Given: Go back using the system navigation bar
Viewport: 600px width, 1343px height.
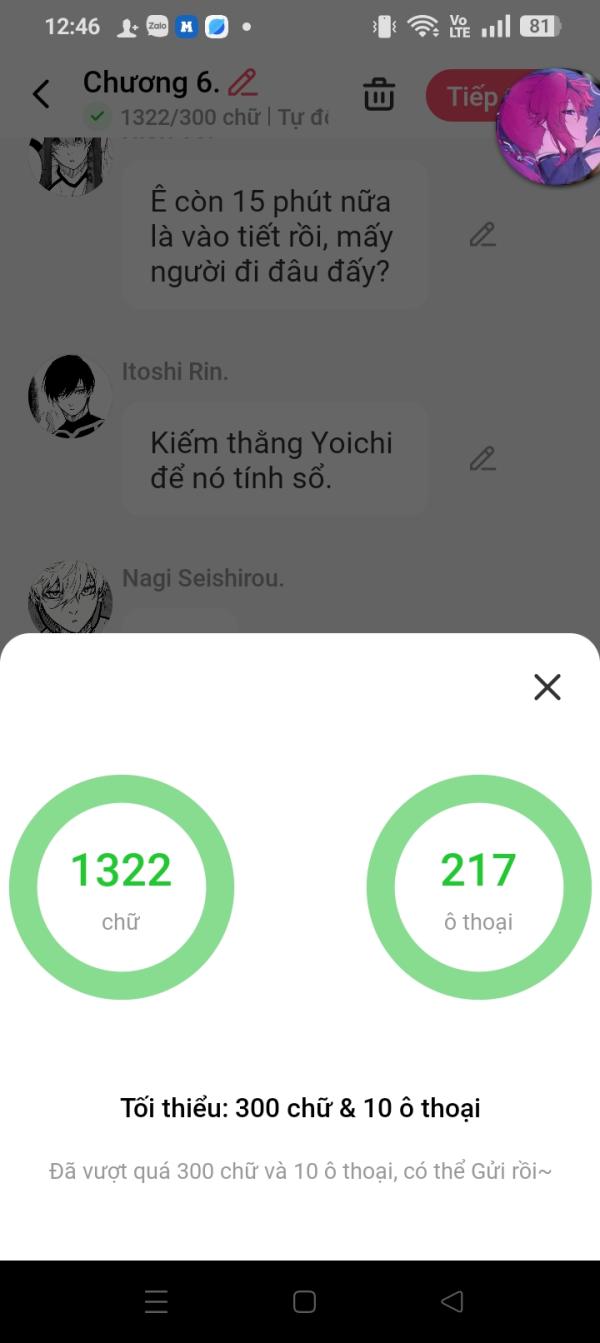Looking at the screenshot, I should pyautogui.click(x=452, y=1301).
